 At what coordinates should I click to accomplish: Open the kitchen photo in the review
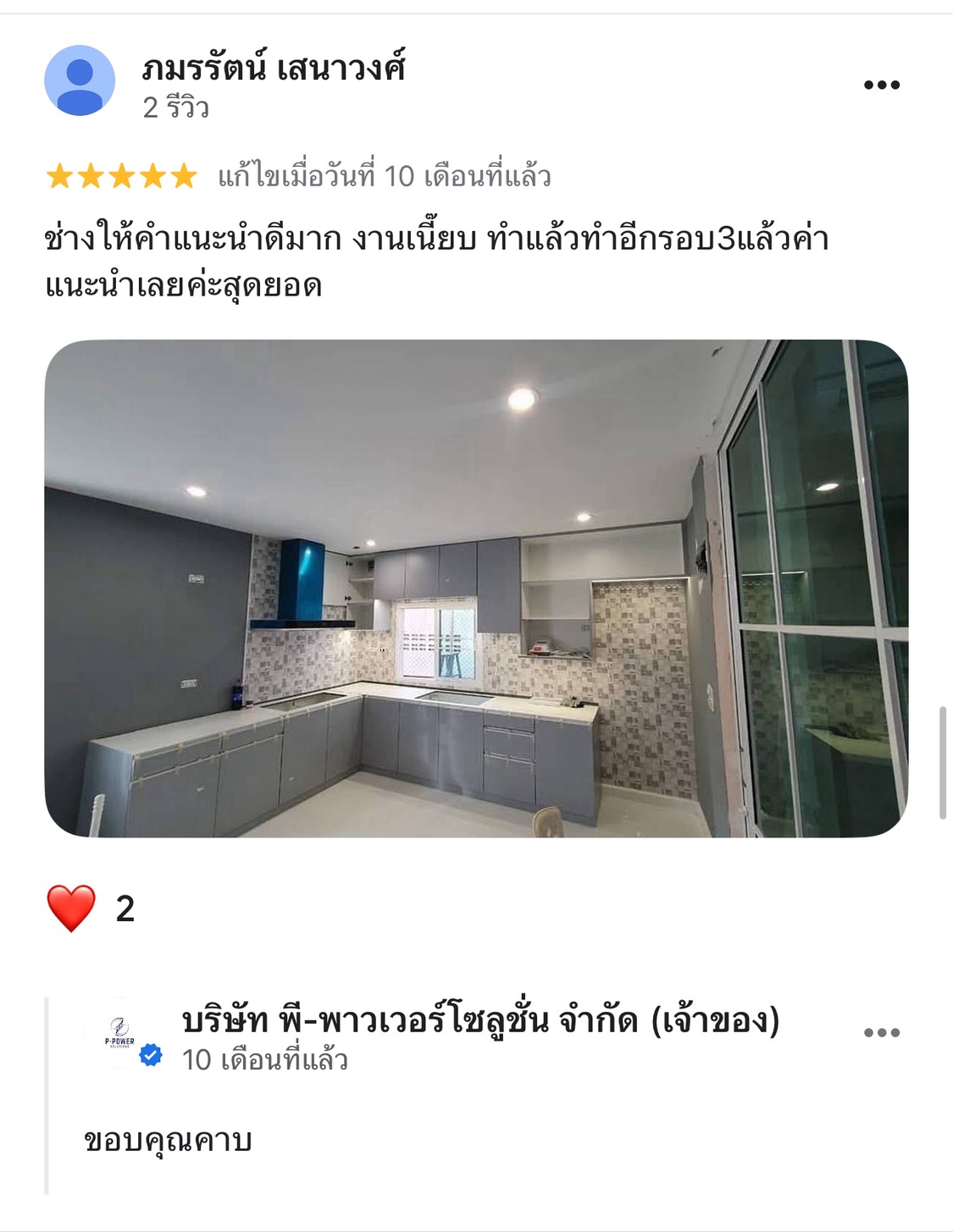[x=476, y=588]
